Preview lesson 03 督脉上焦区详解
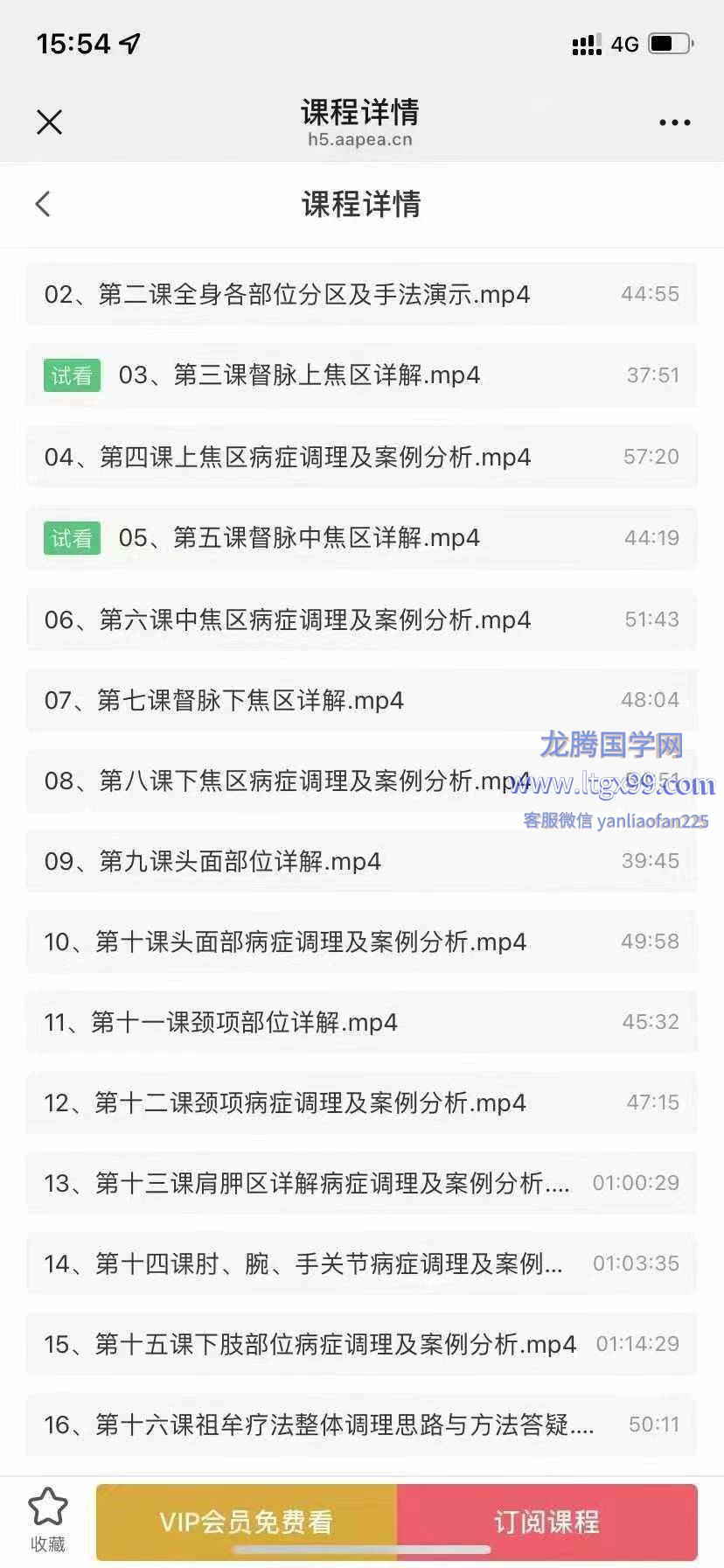This screenshot has width=724, height=1568. 362,375
